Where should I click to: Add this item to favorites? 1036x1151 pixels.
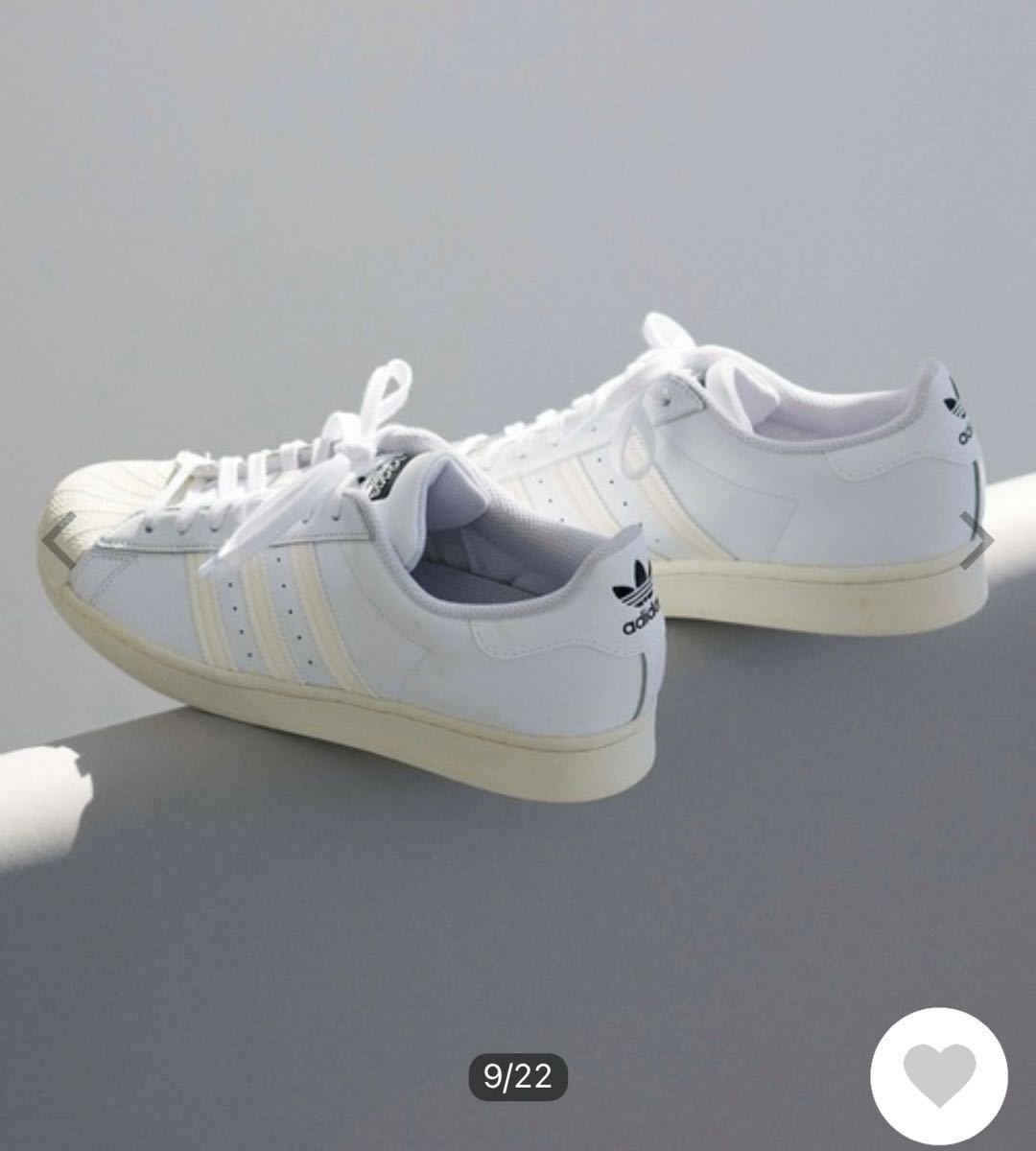coord(938,1075)
